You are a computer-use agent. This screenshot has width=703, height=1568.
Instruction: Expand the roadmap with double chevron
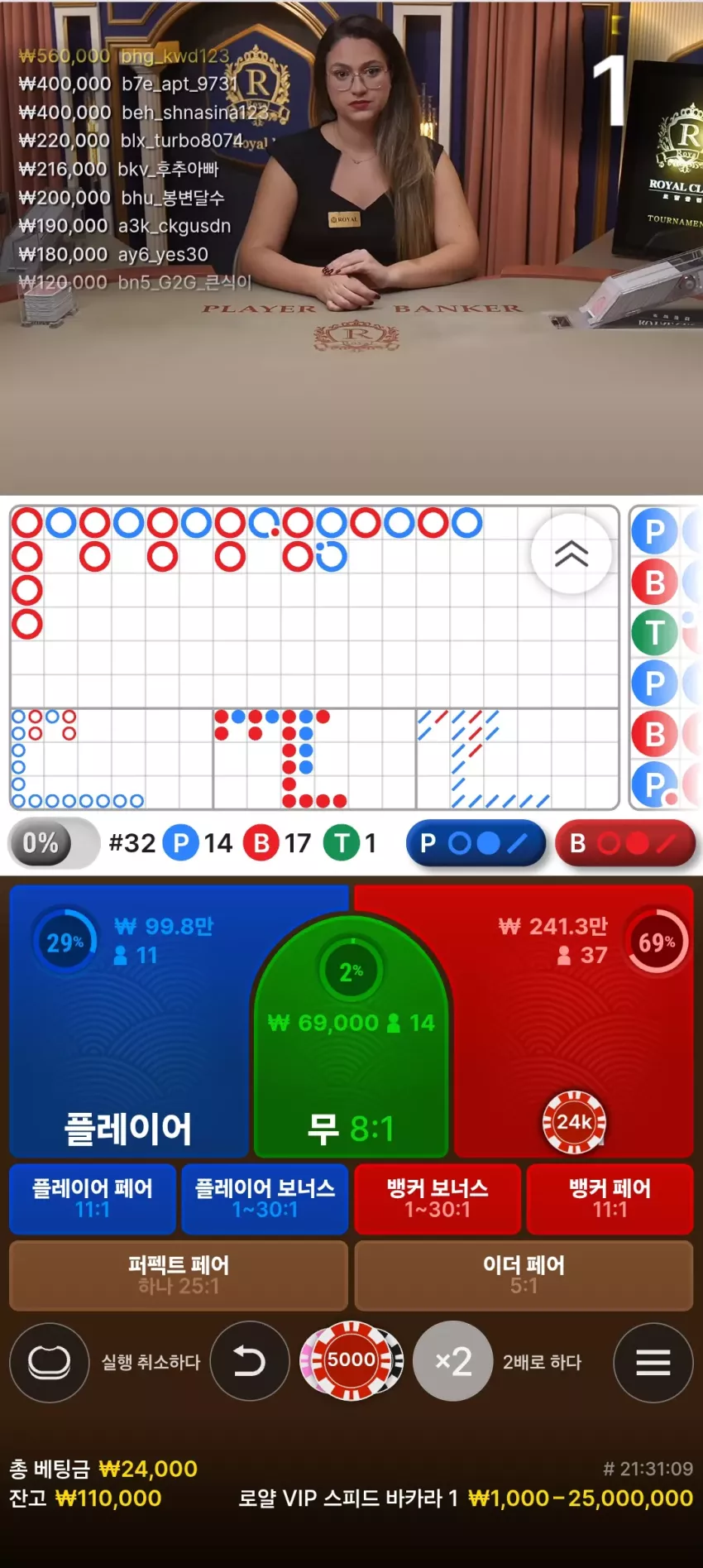click(x=571, y=554)
